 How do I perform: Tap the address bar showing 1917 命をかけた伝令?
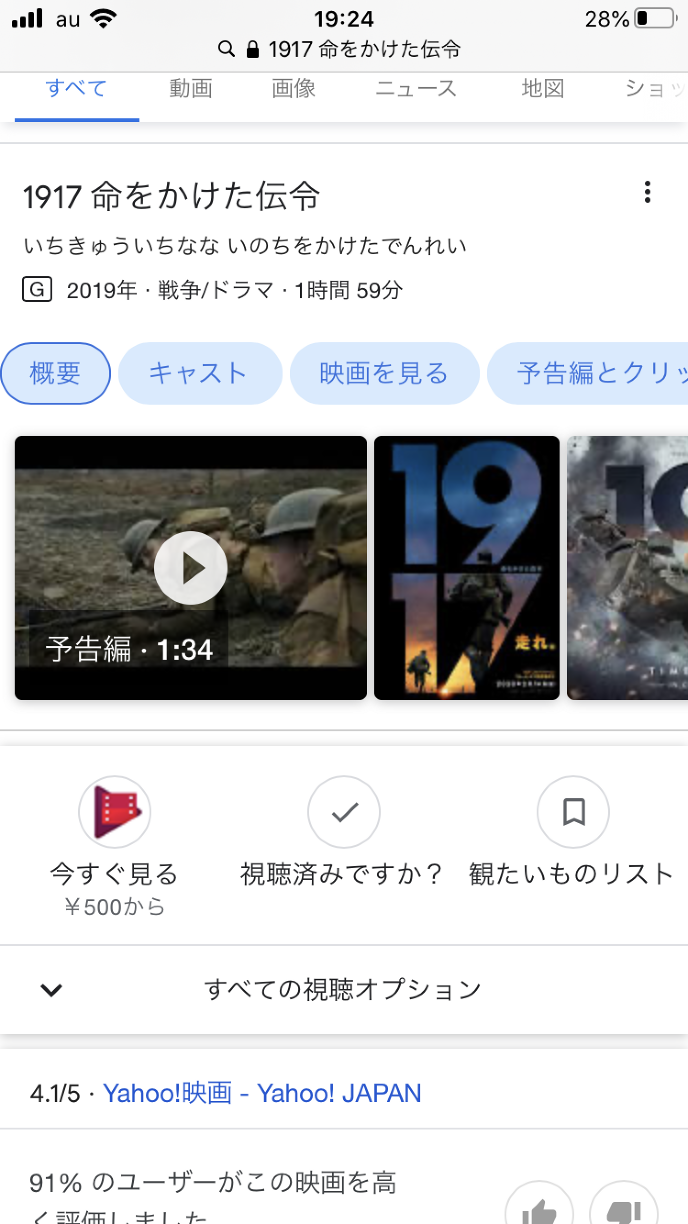coord(343,49)
